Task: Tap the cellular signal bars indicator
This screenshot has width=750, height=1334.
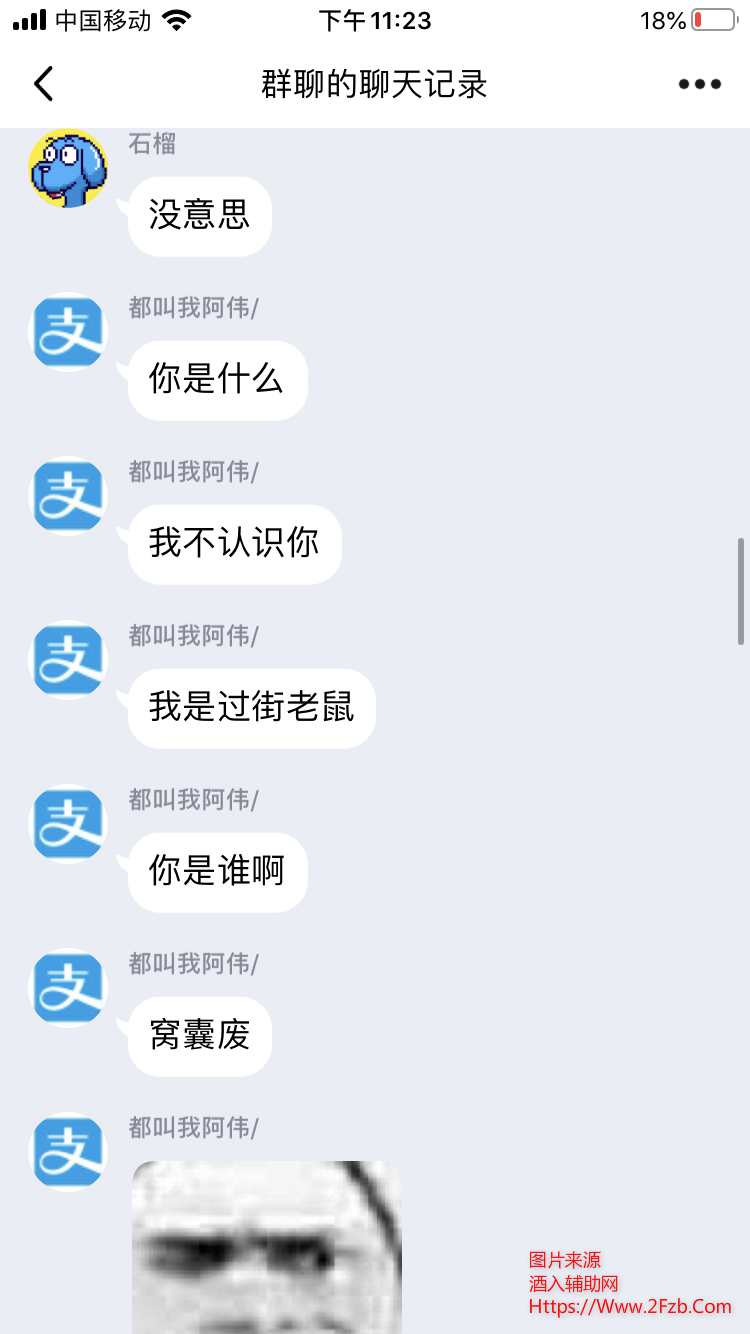Action: coord(25,18)
